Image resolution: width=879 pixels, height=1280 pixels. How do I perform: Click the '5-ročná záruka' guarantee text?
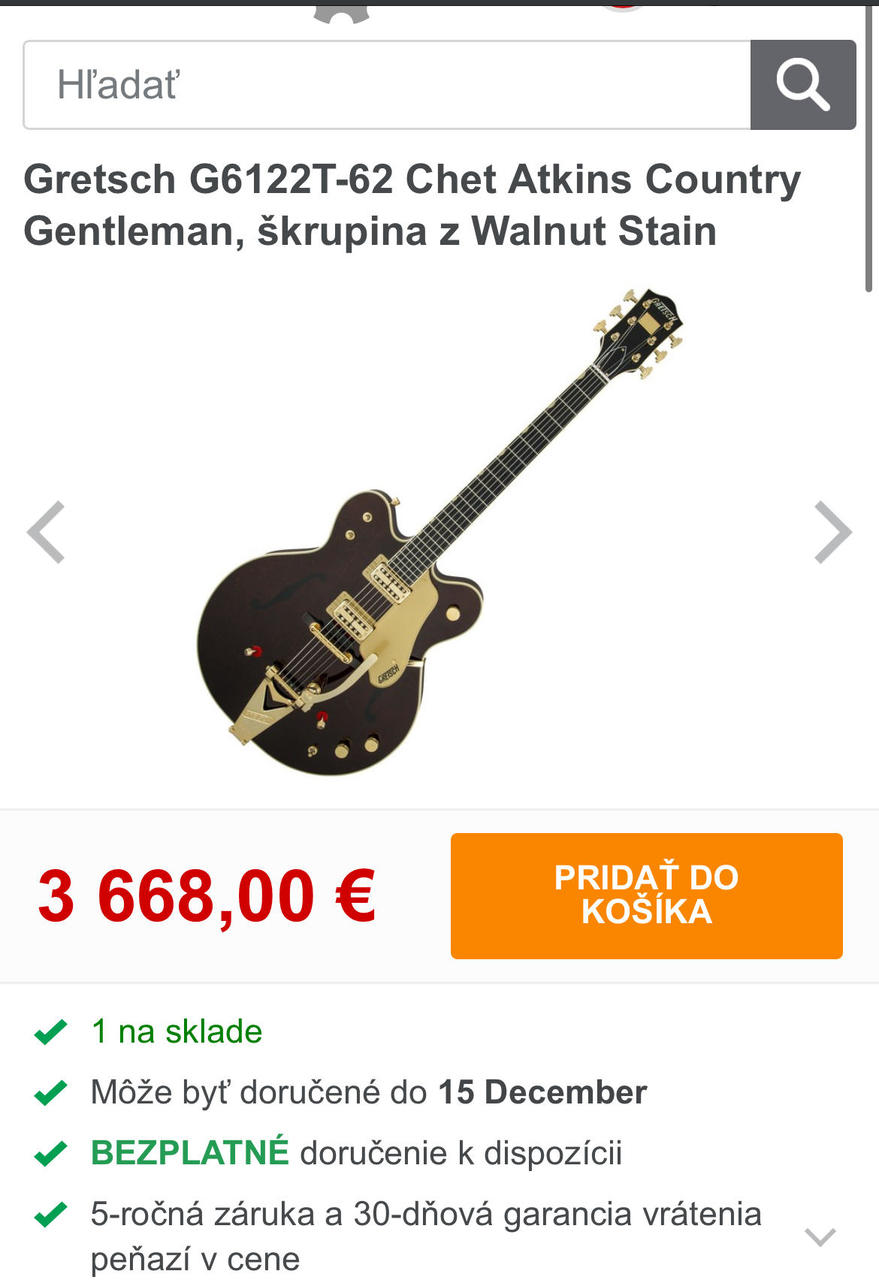422,1213
